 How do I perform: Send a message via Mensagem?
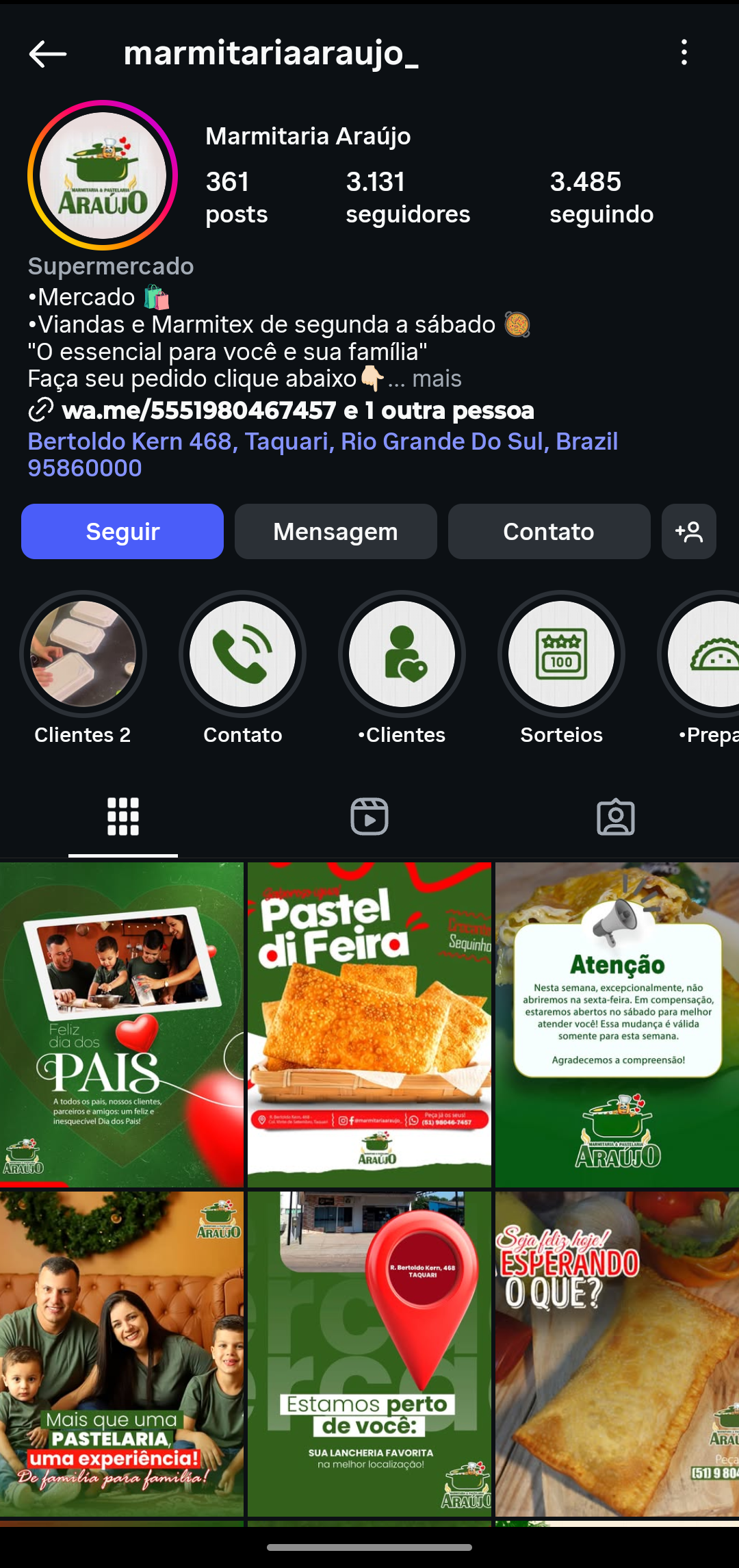pyautogui.click(x=335, y=532)
